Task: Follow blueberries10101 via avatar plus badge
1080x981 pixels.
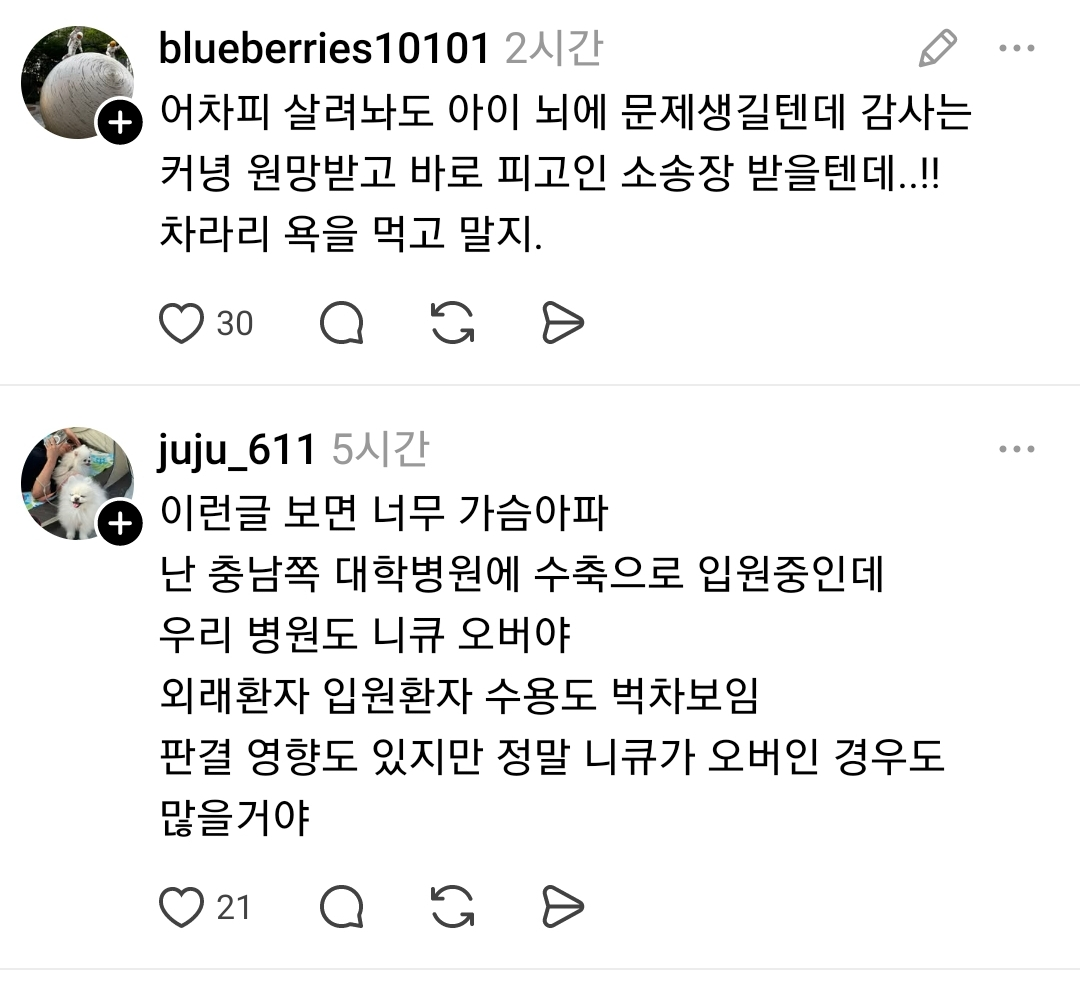Action: 119,124
